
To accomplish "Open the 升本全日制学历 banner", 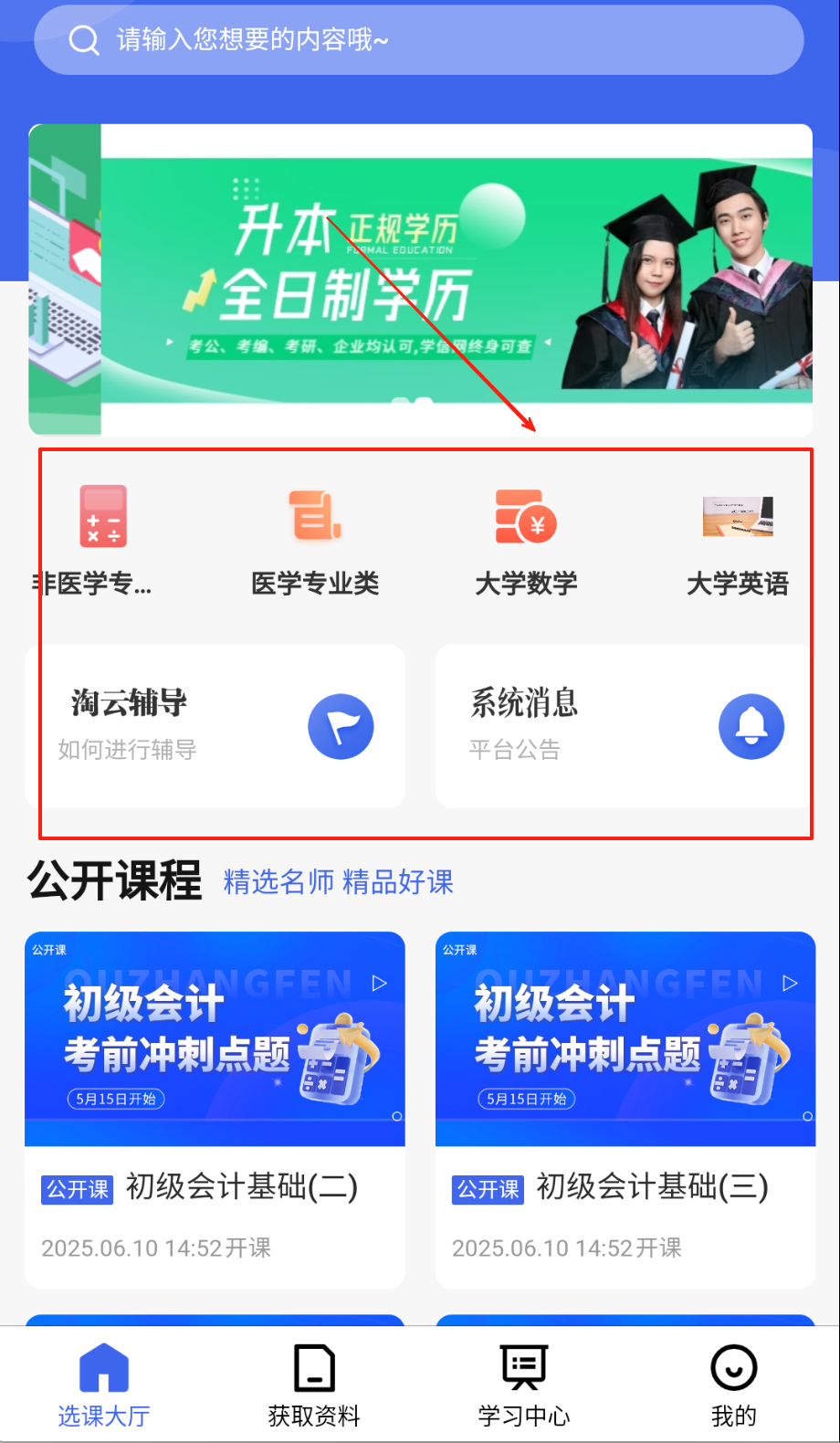I will (420, 279).
